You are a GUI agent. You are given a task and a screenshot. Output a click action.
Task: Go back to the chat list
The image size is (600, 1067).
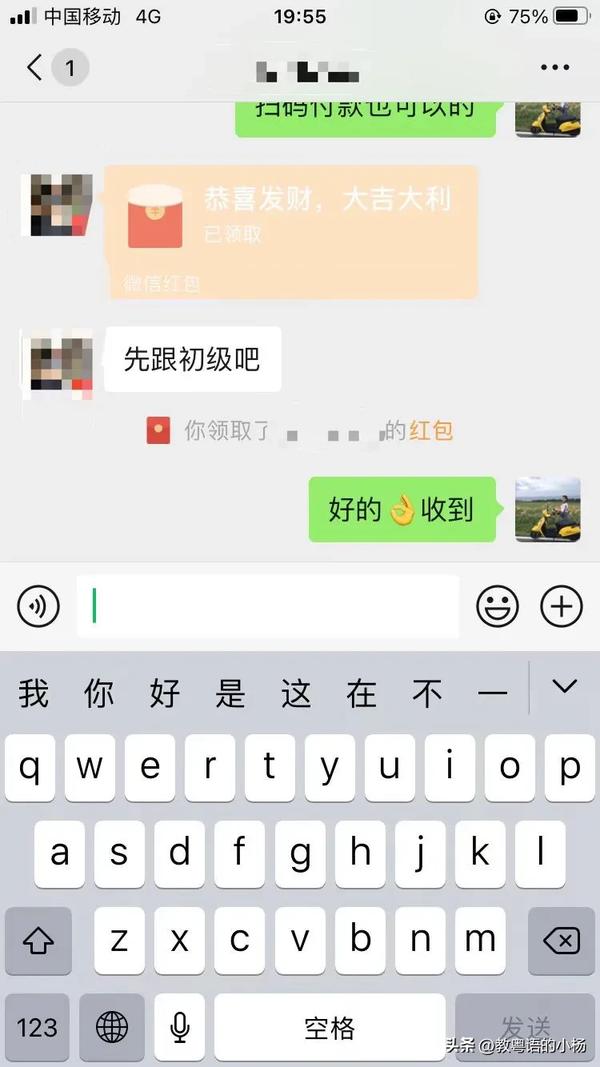point(36,68)
